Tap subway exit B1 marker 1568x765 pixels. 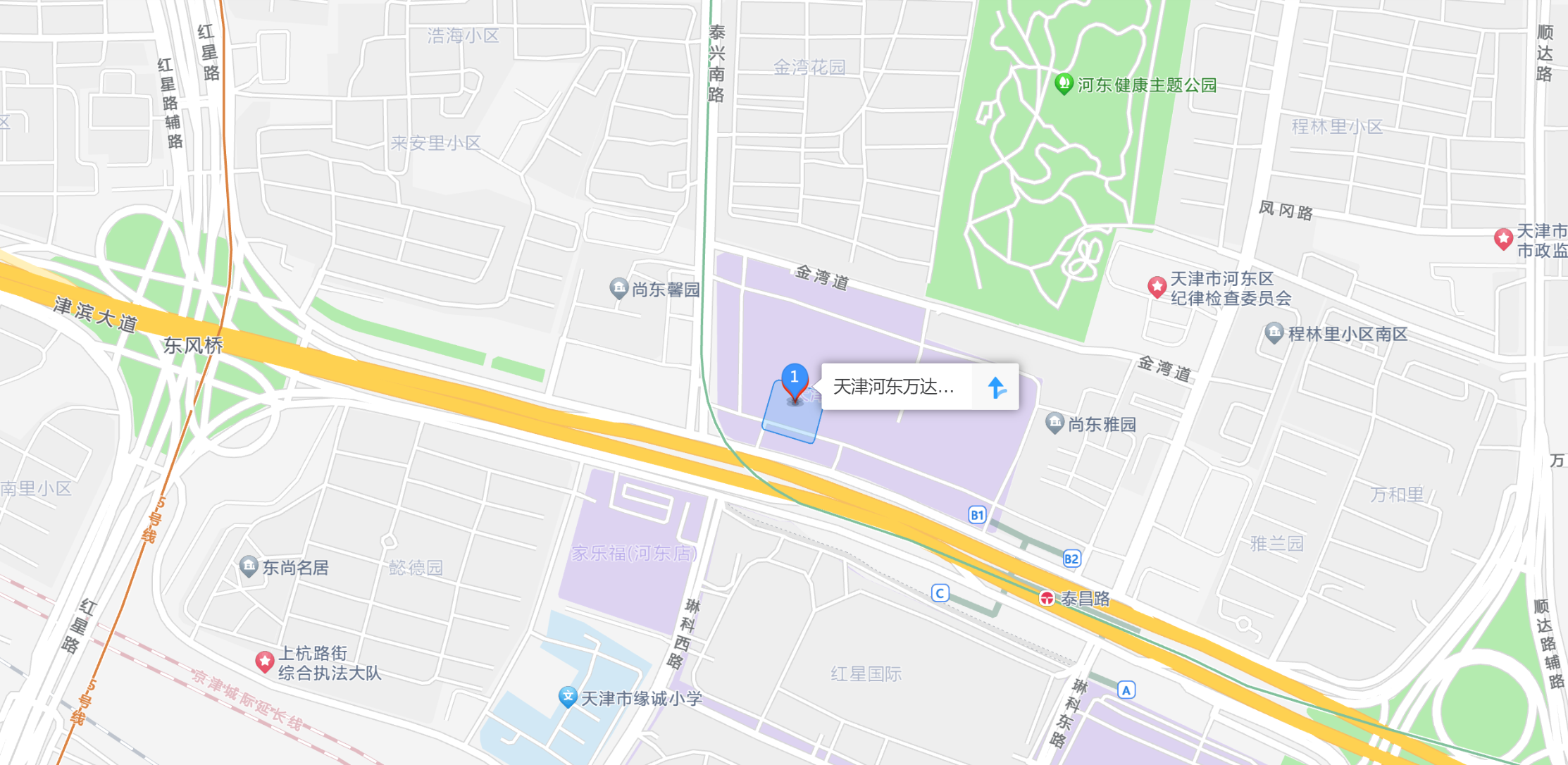(x=977, y=515)
